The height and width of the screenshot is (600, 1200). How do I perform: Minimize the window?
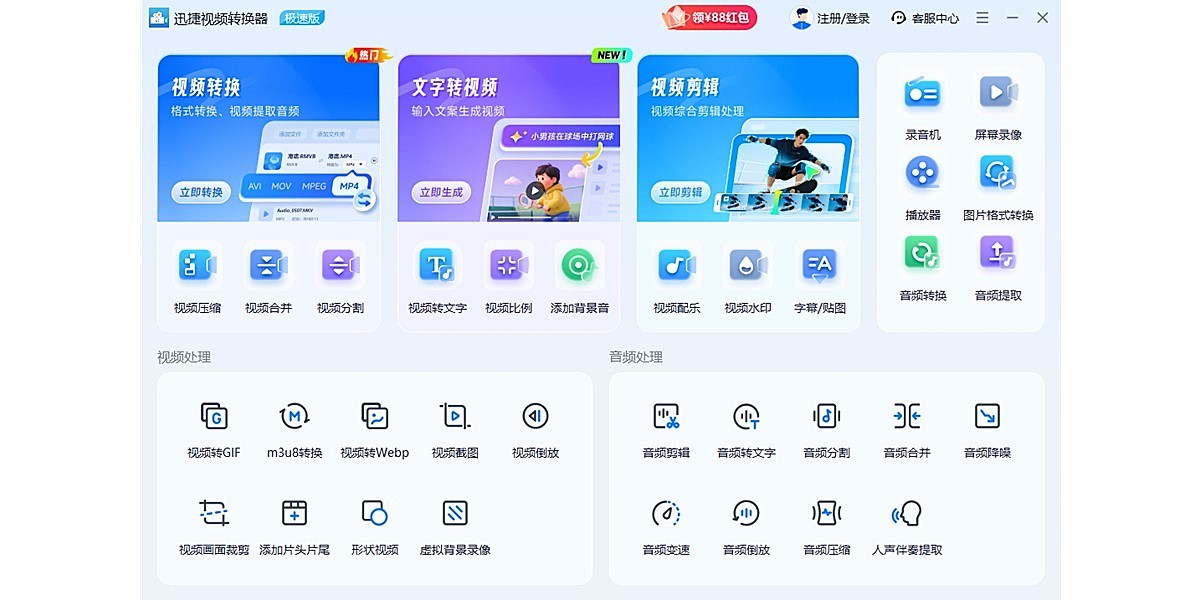coord(1013,18)
